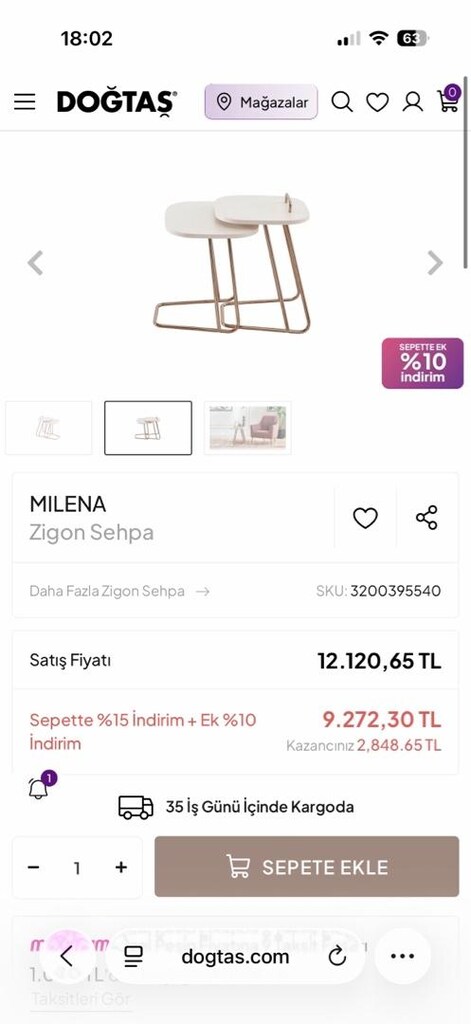The height and width of the screenshot is (1024, 471).
Task: Open browser more options menu
Action: tap(402, 957)
